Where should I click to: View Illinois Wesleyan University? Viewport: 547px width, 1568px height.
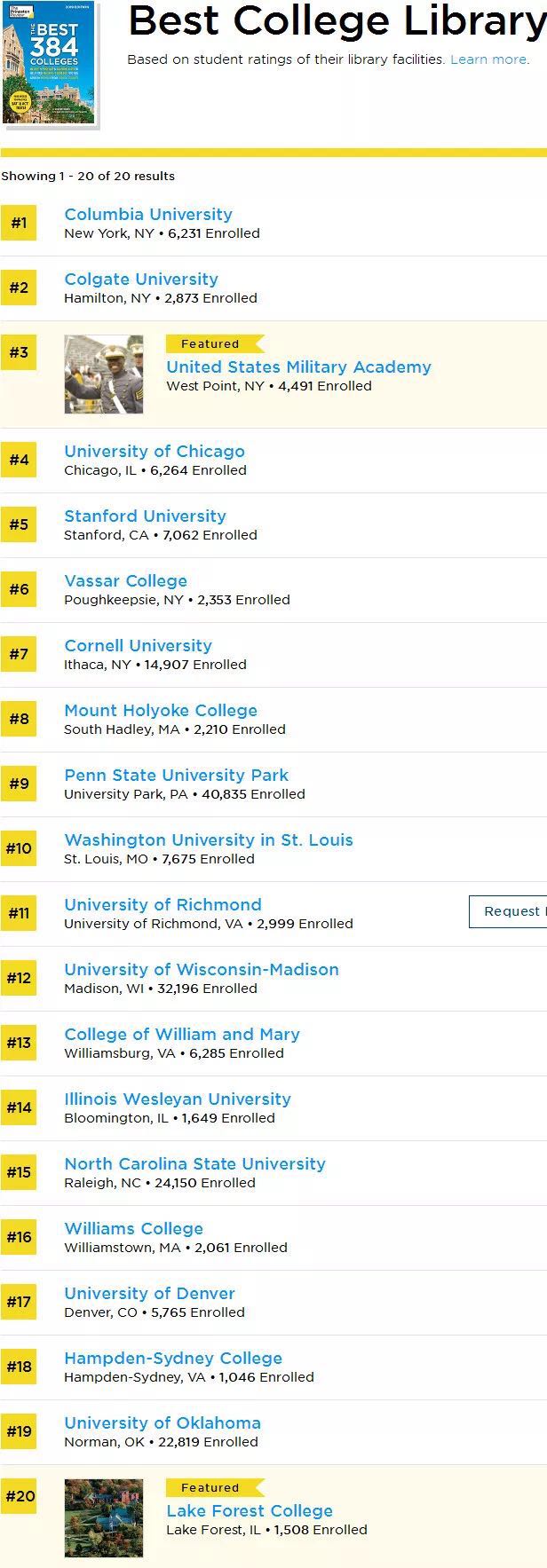pyautogui.click(x=178, y=1099)
